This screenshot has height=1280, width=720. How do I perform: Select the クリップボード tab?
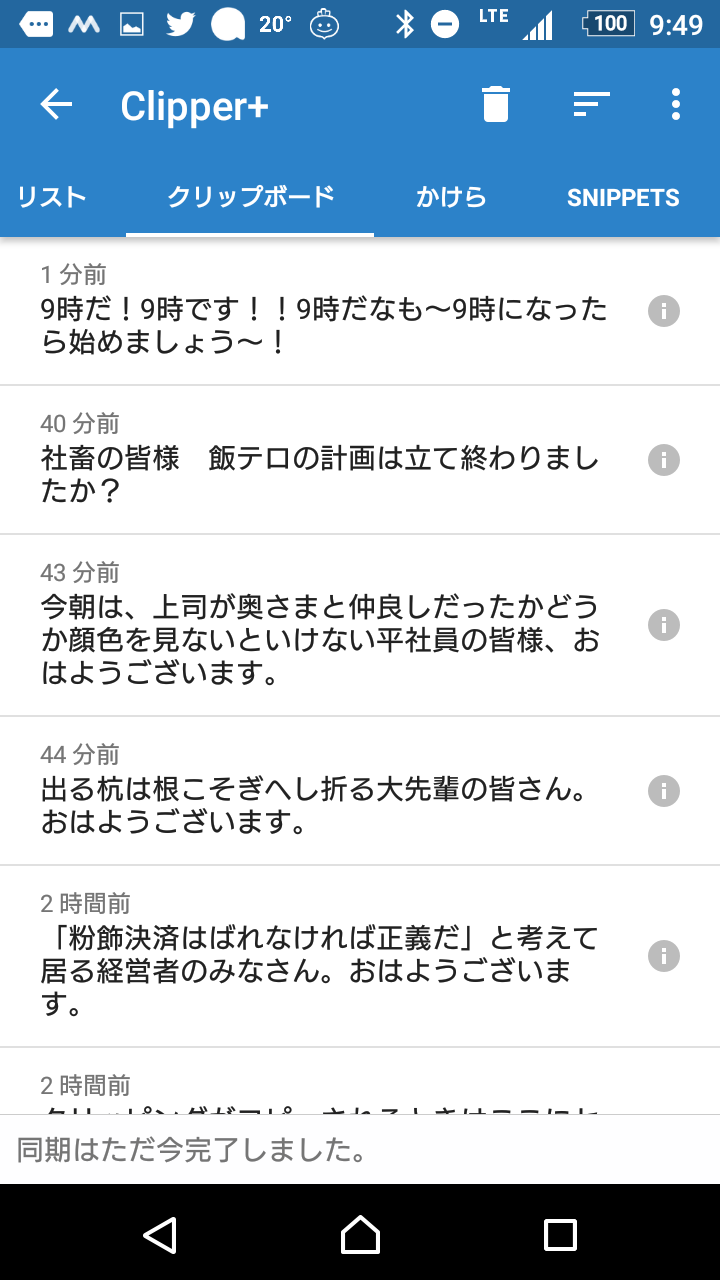[250, 197]
